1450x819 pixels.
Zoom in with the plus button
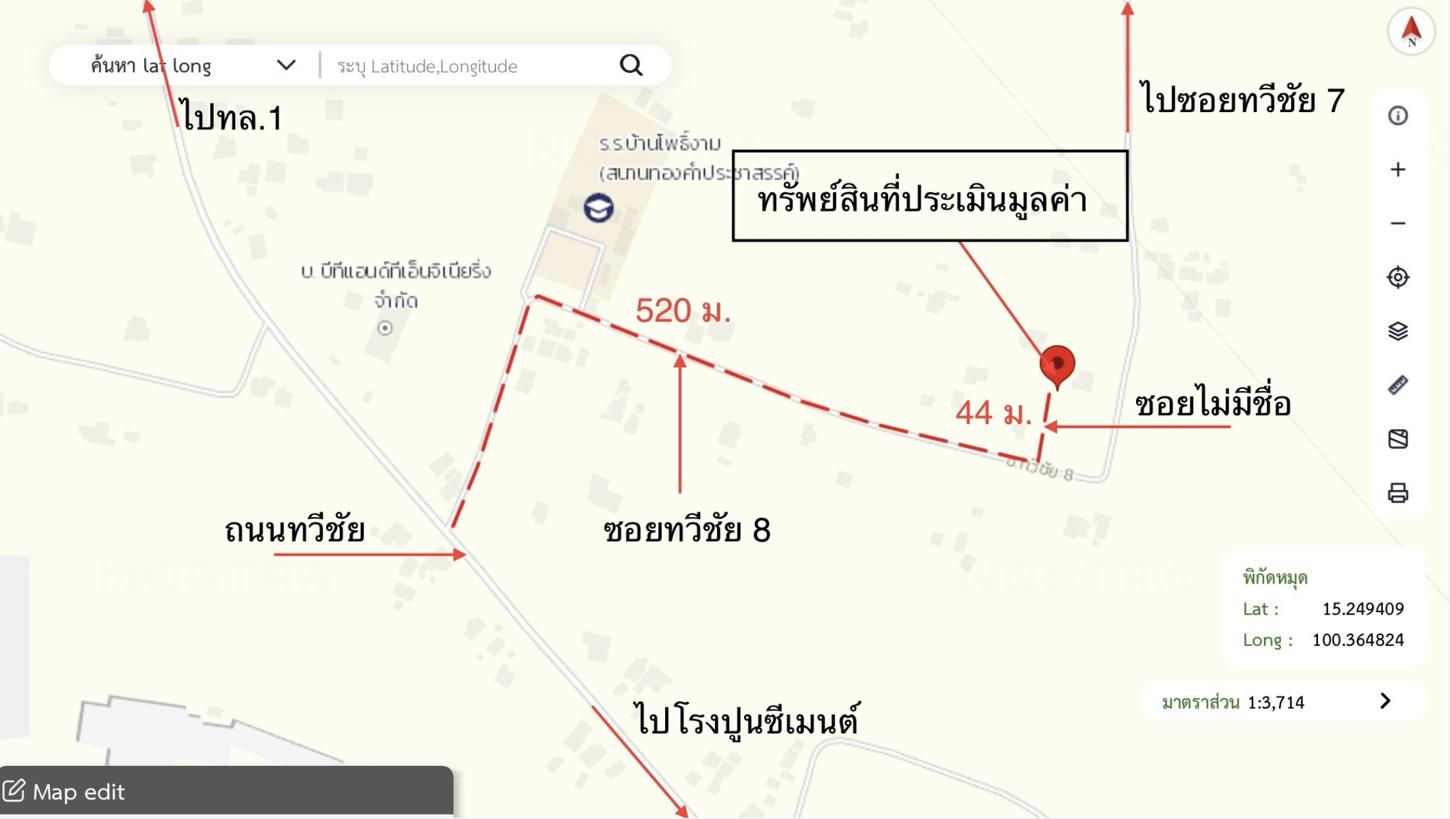[1398, 170]
